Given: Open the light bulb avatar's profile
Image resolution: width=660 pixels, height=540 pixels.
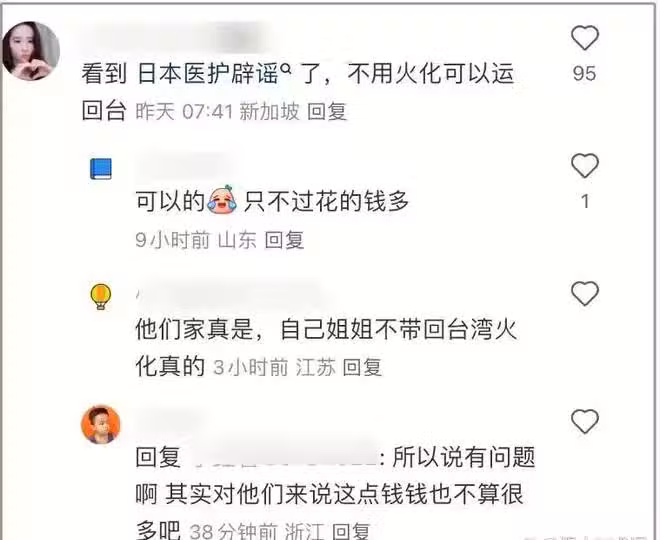Looking at the screenshot, I should click(x=101, y=295).
